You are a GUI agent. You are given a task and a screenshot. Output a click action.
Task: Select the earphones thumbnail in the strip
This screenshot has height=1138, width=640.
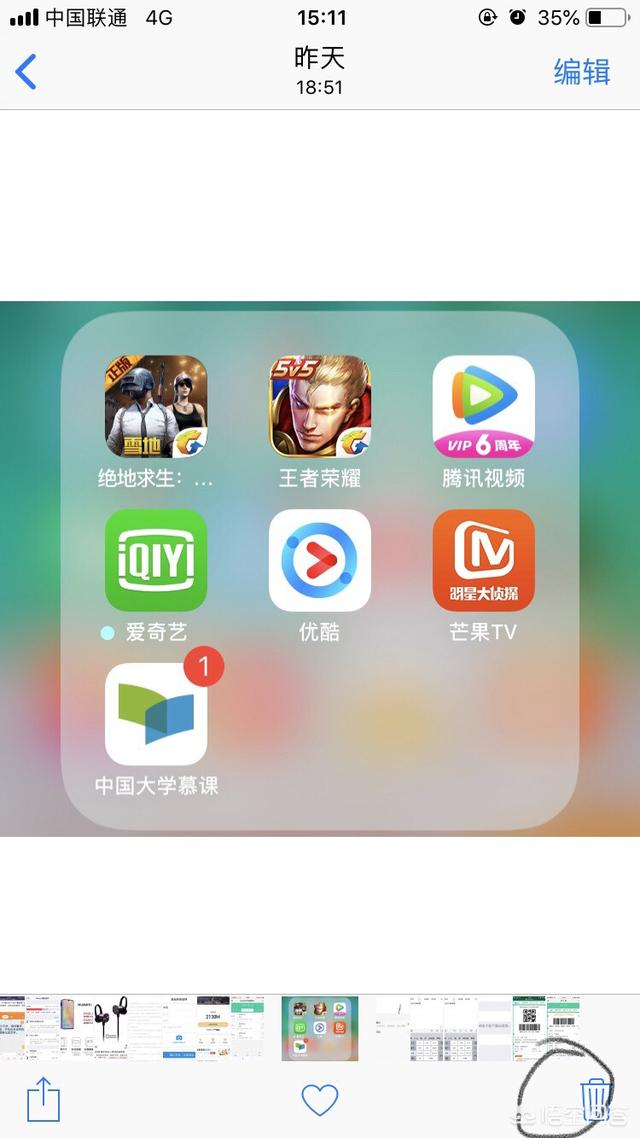click(x=112, y=1027)
